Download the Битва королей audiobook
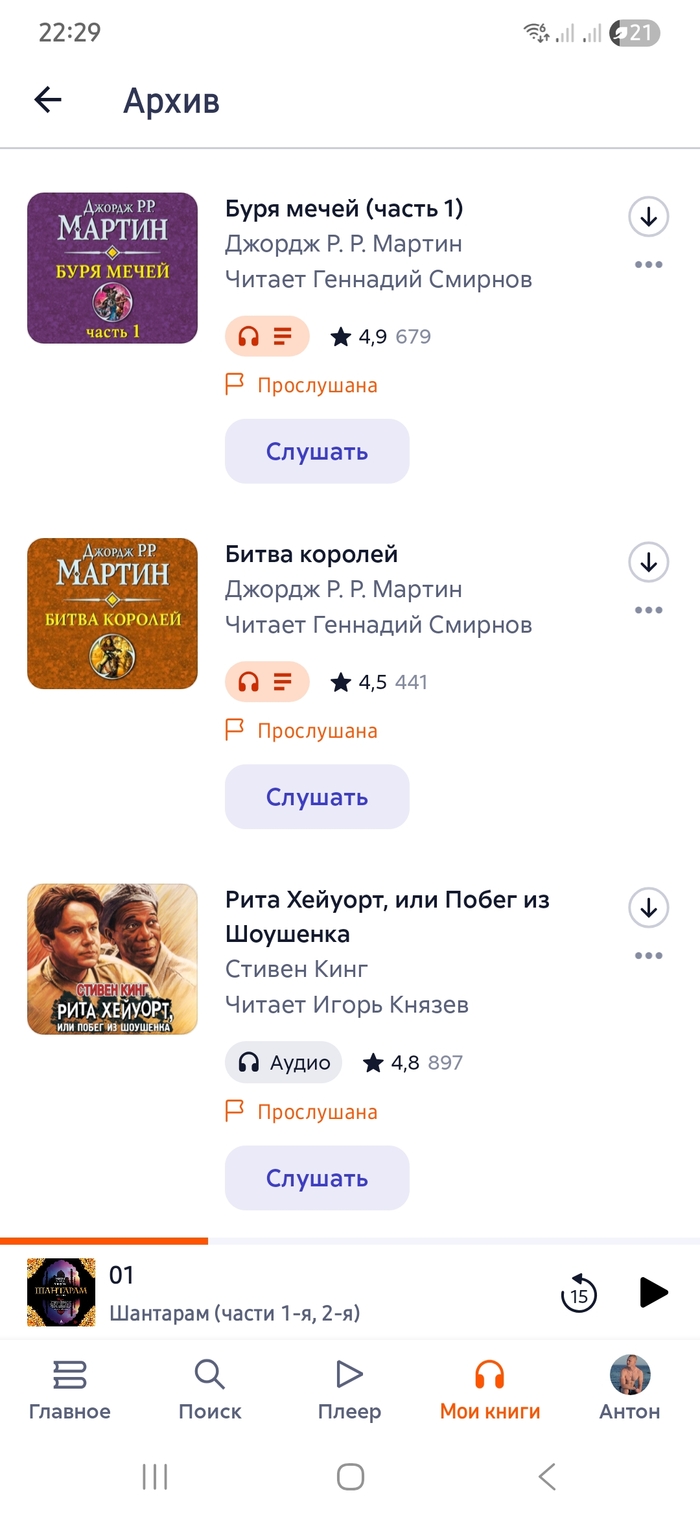 tap(648, 563)
